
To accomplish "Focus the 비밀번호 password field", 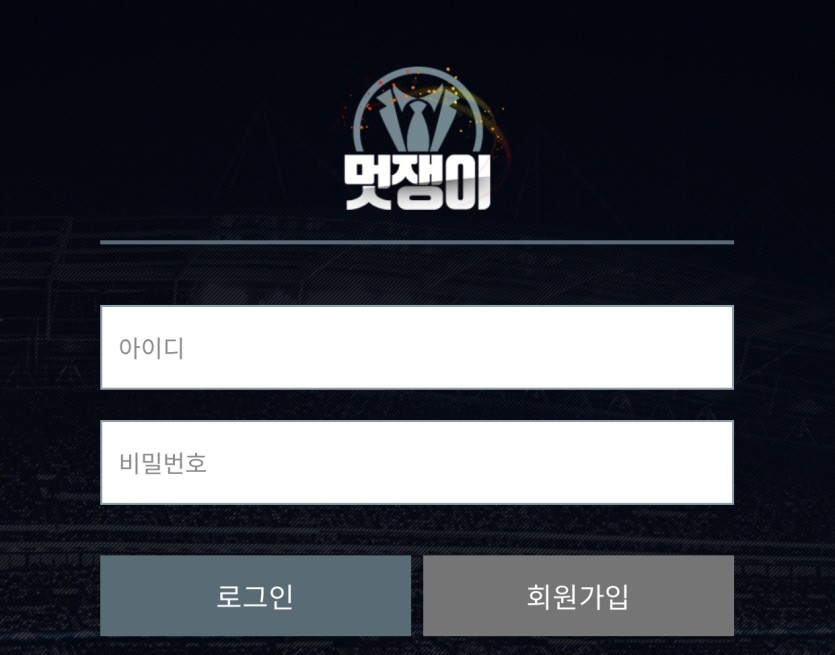I will click(416, 463).
